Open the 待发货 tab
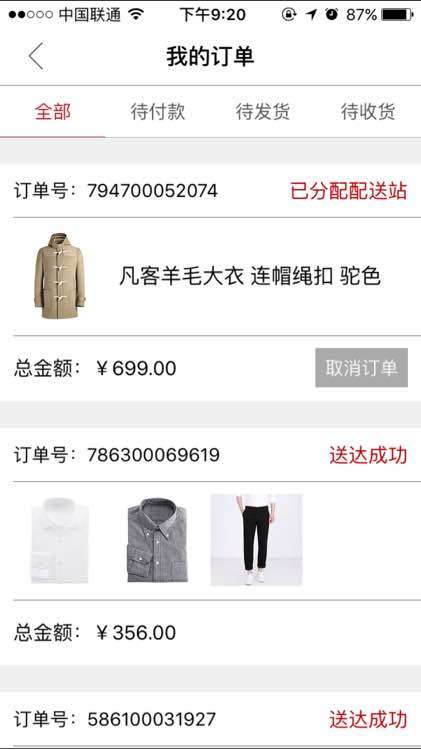Screen dimensions: 421x750 pos(263,112)
